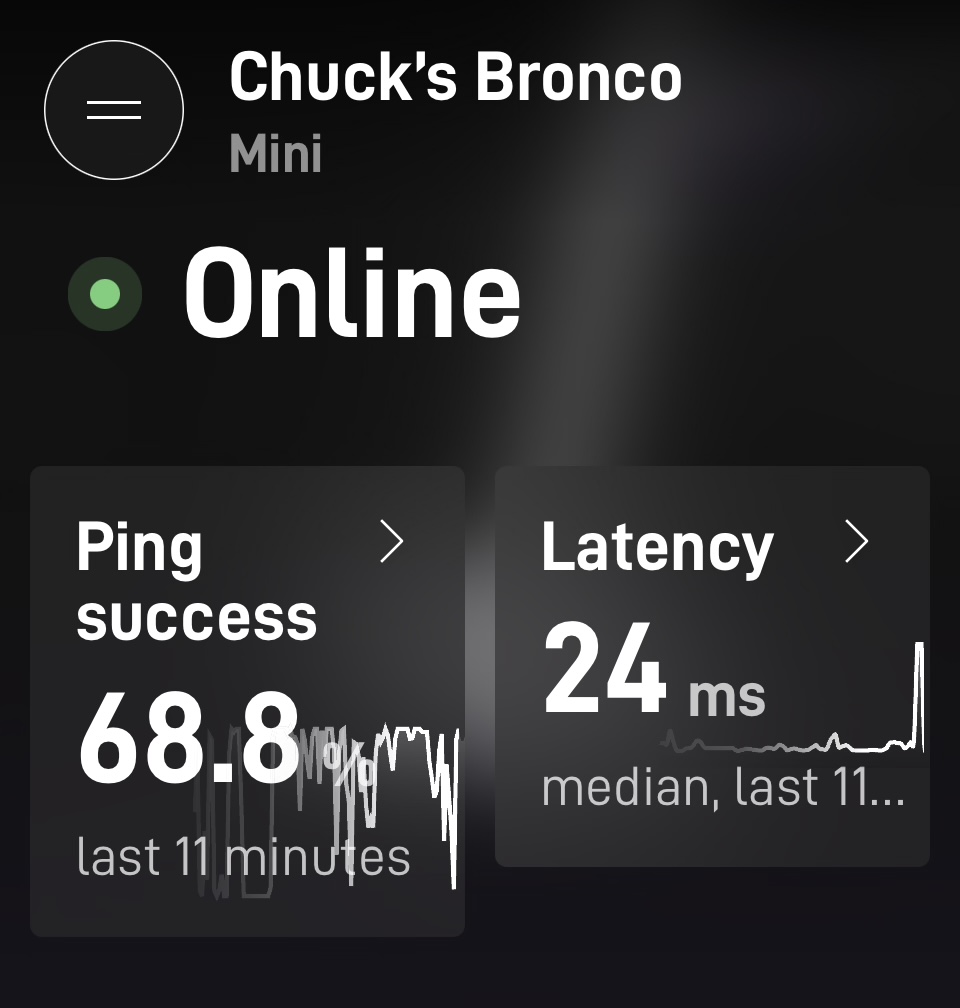
Task: Open the Latency card
Action: click(712, 665)
